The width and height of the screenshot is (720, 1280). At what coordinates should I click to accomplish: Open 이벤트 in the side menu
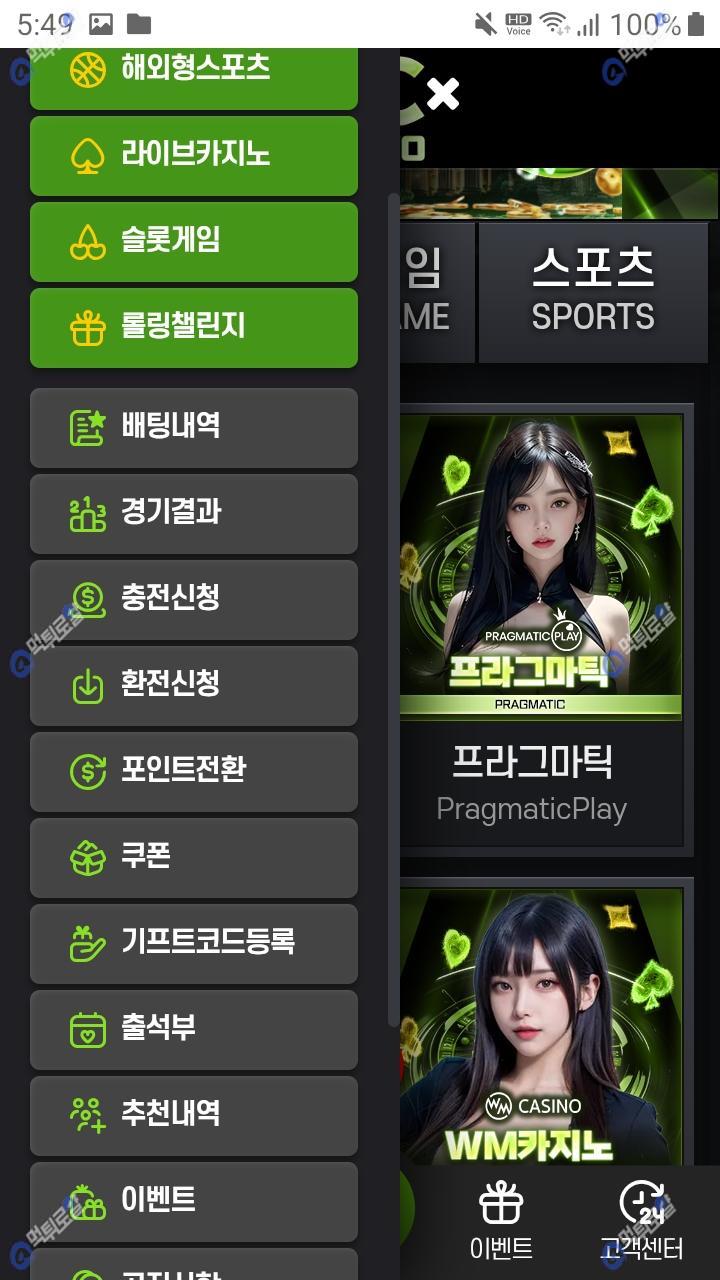pos(194,1202)
